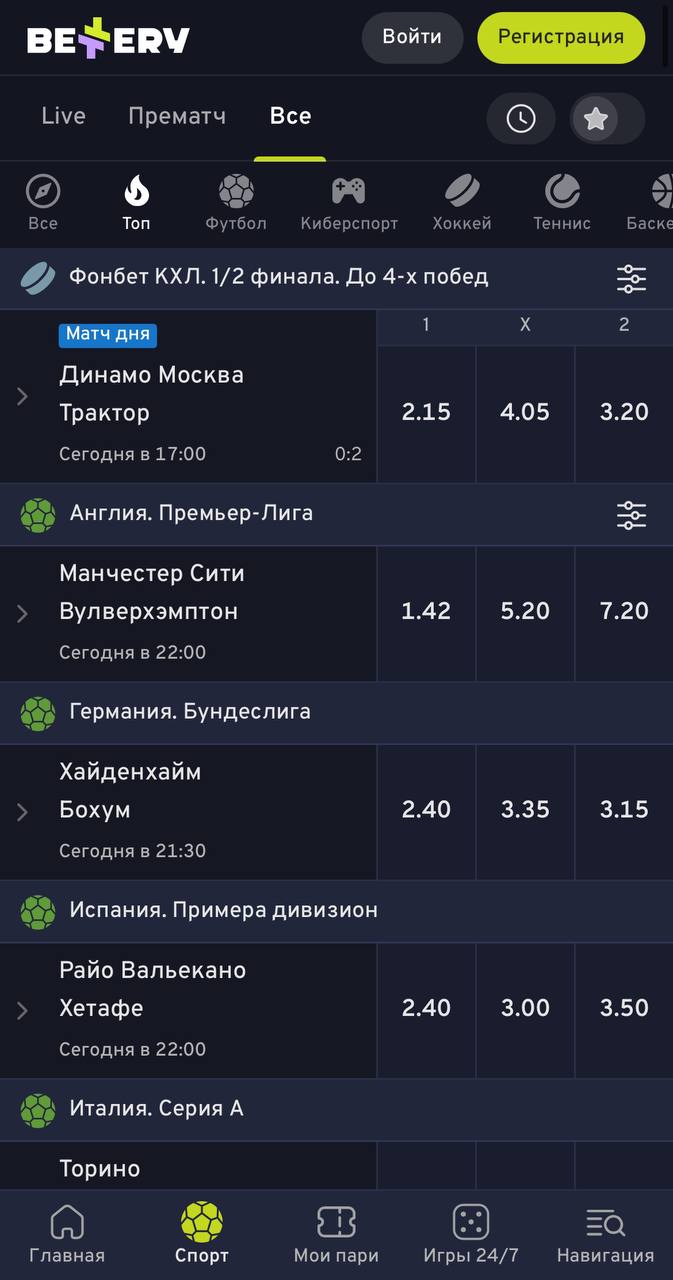Select the Киберспорт category
This screenshot has height=1280, width=673.
pos(349,203)
